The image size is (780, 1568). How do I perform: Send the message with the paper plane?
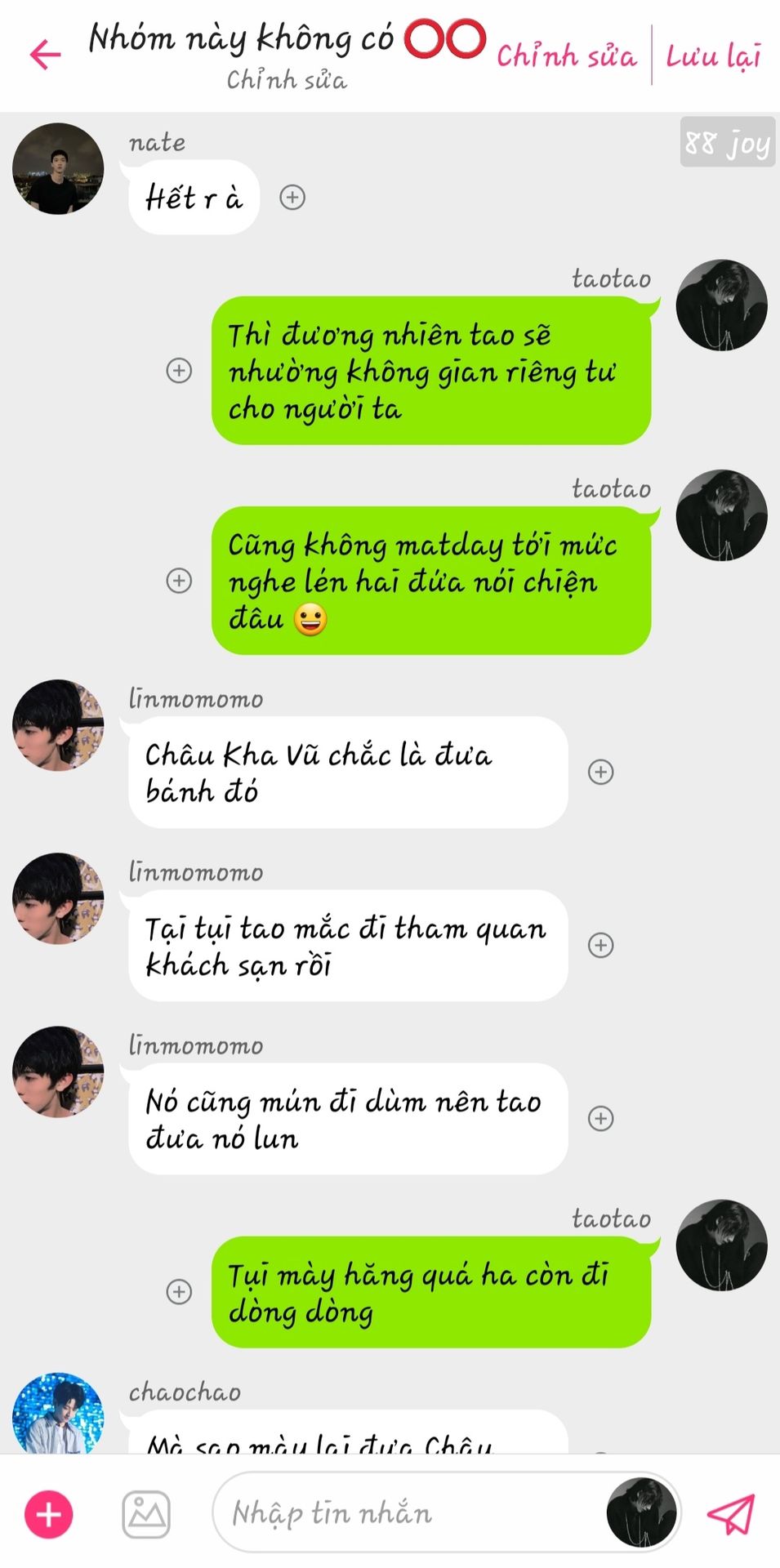730,1514
